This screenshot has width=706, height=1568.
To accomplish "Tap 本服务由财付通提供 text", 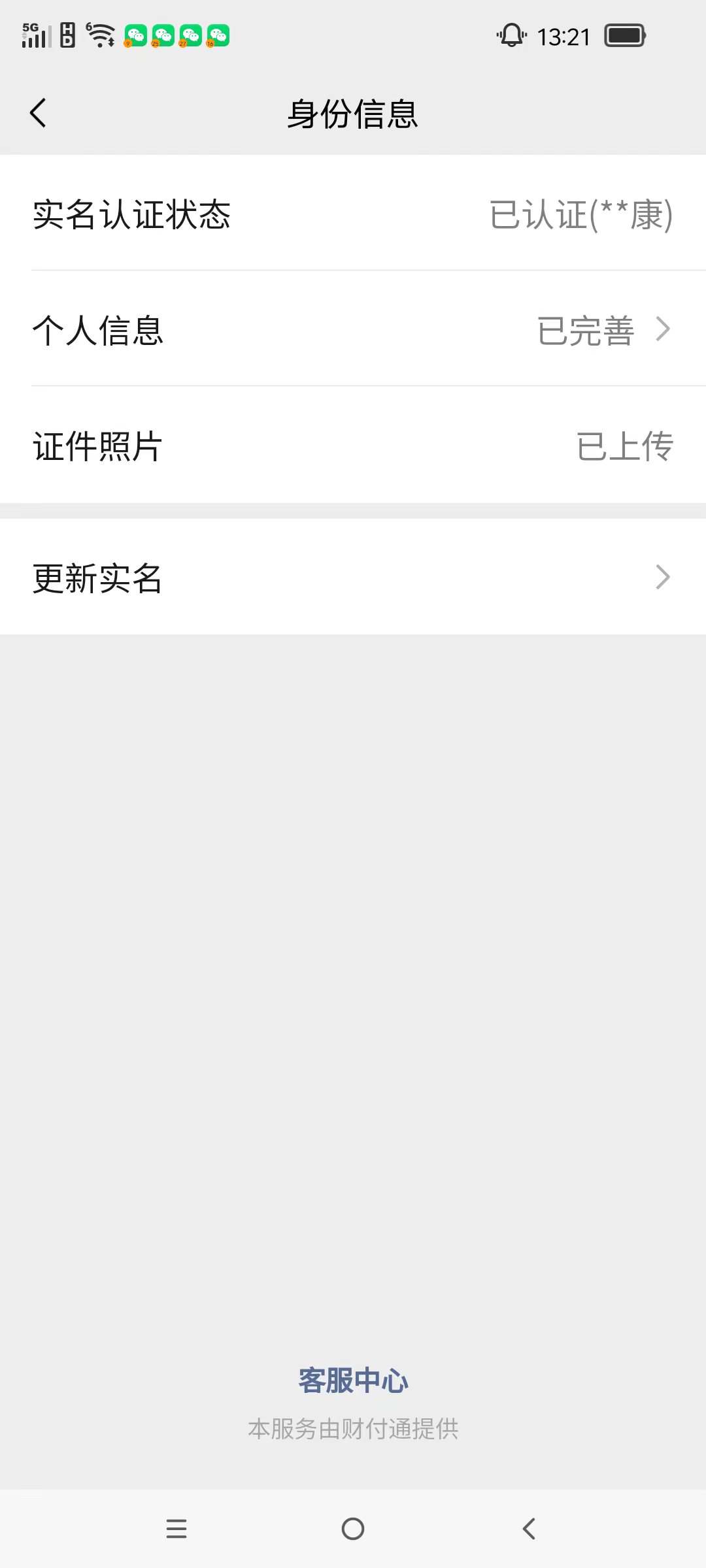I will pyautogui.click(x=353, y=1428).
